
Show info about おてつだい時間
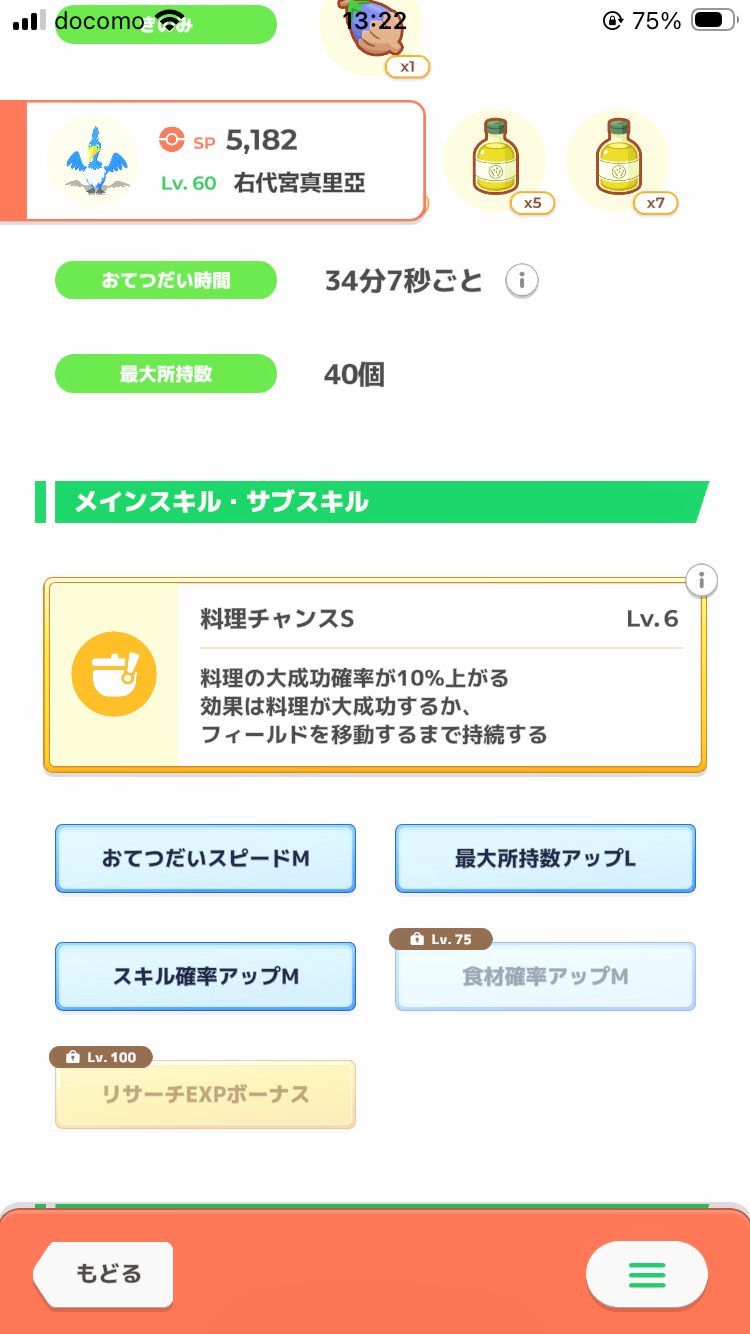pyautogui.click(x=521, y=281)
